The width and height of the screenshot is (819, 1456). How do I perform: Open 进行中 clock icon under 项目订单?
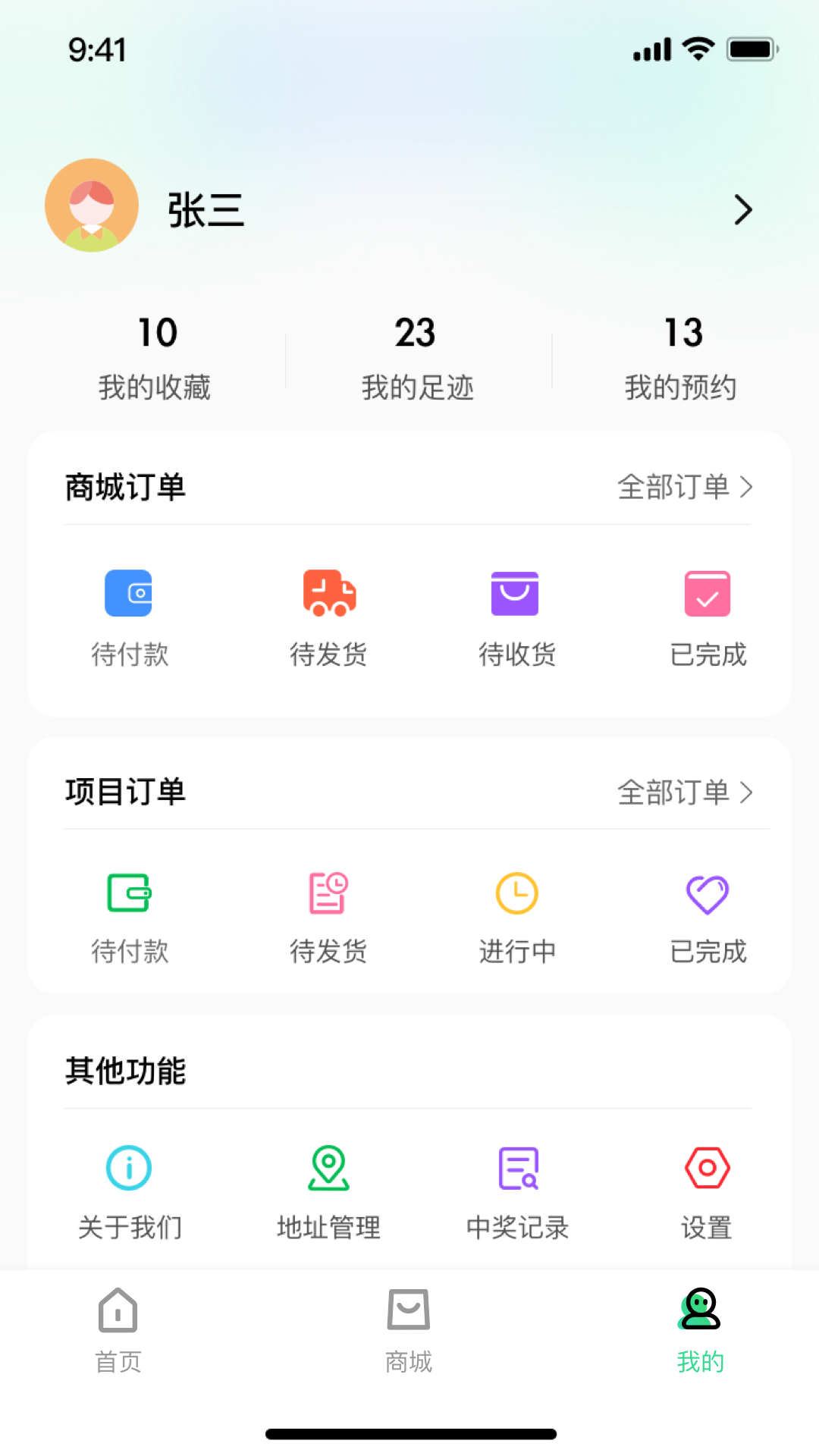pyautogui.click(x=516, y=893)
